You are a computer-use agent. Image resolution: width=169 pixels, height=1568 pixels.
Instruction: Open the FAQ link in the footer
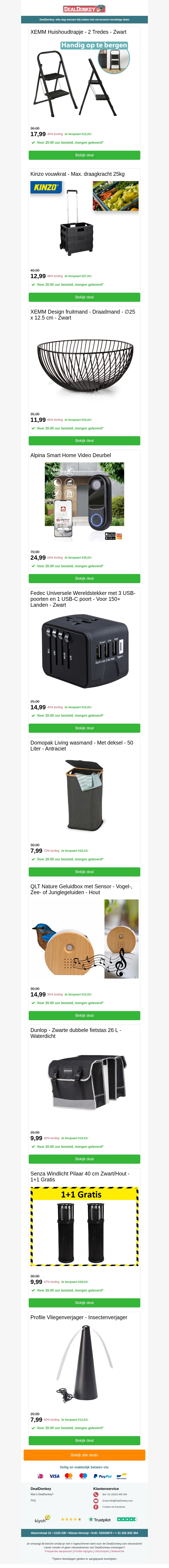coord(33,1500)
